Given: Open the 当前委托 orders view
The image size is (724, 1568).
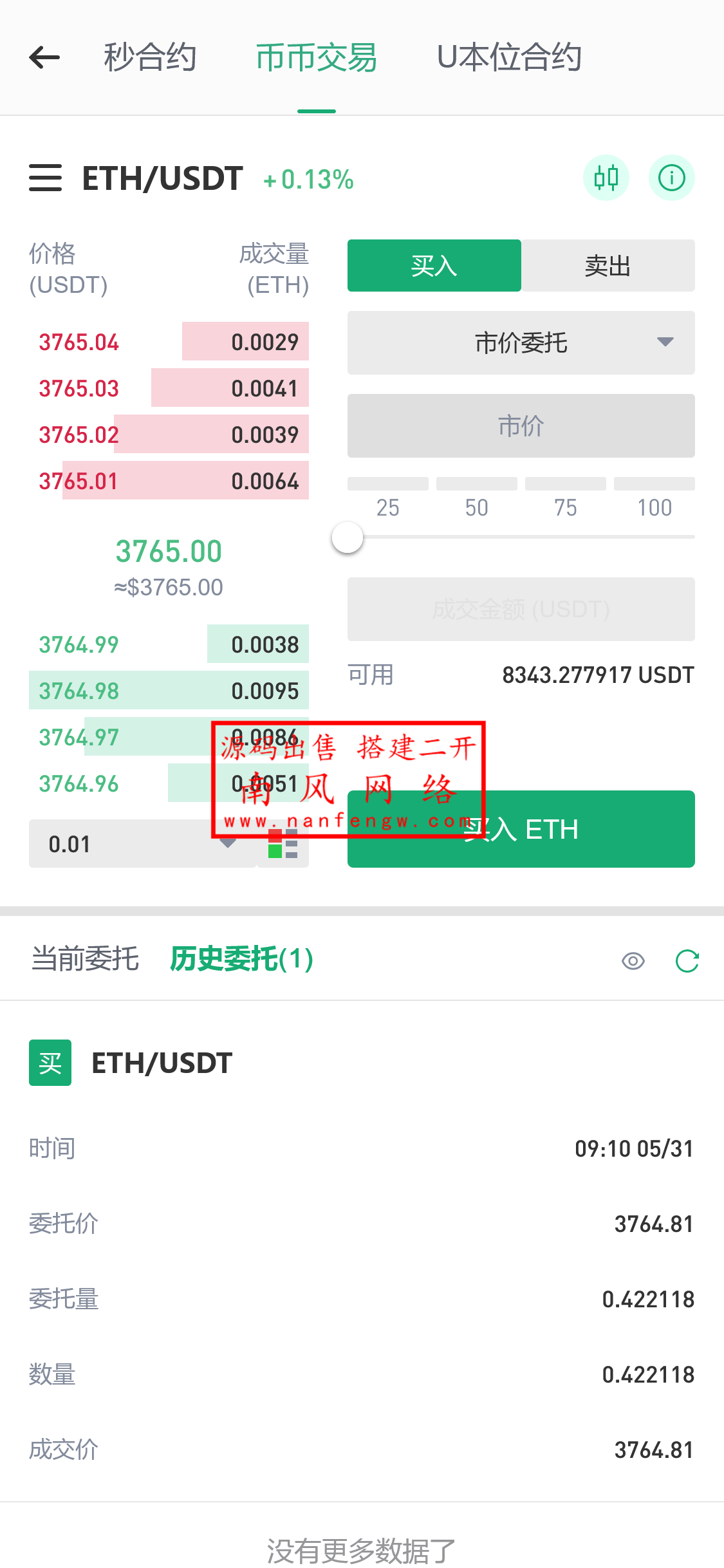Looking at the screenshot, I should point(84,958).
